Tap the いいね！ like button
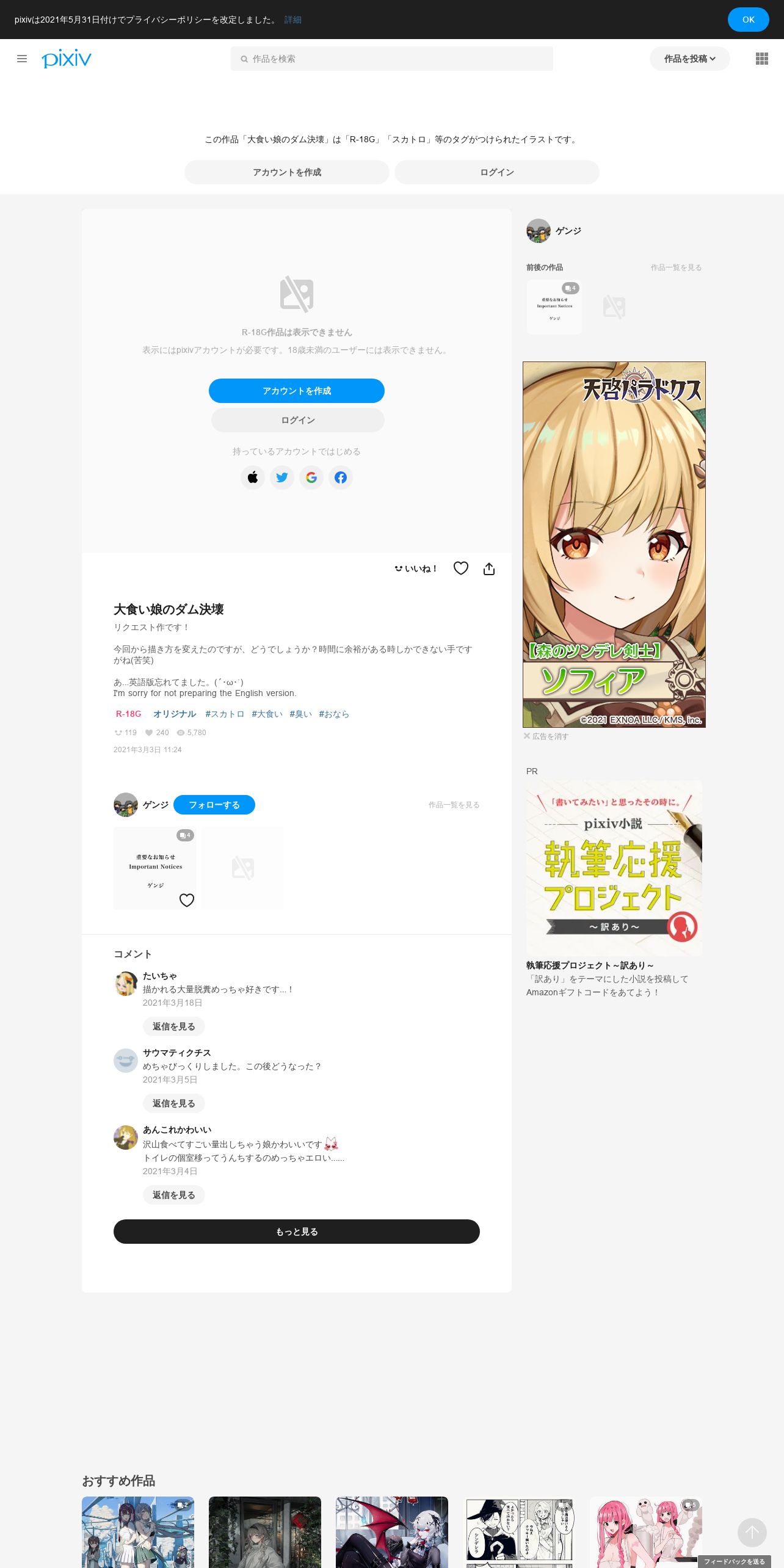The height and width of the screenshot is (1568, 784). tap(415, 568)
